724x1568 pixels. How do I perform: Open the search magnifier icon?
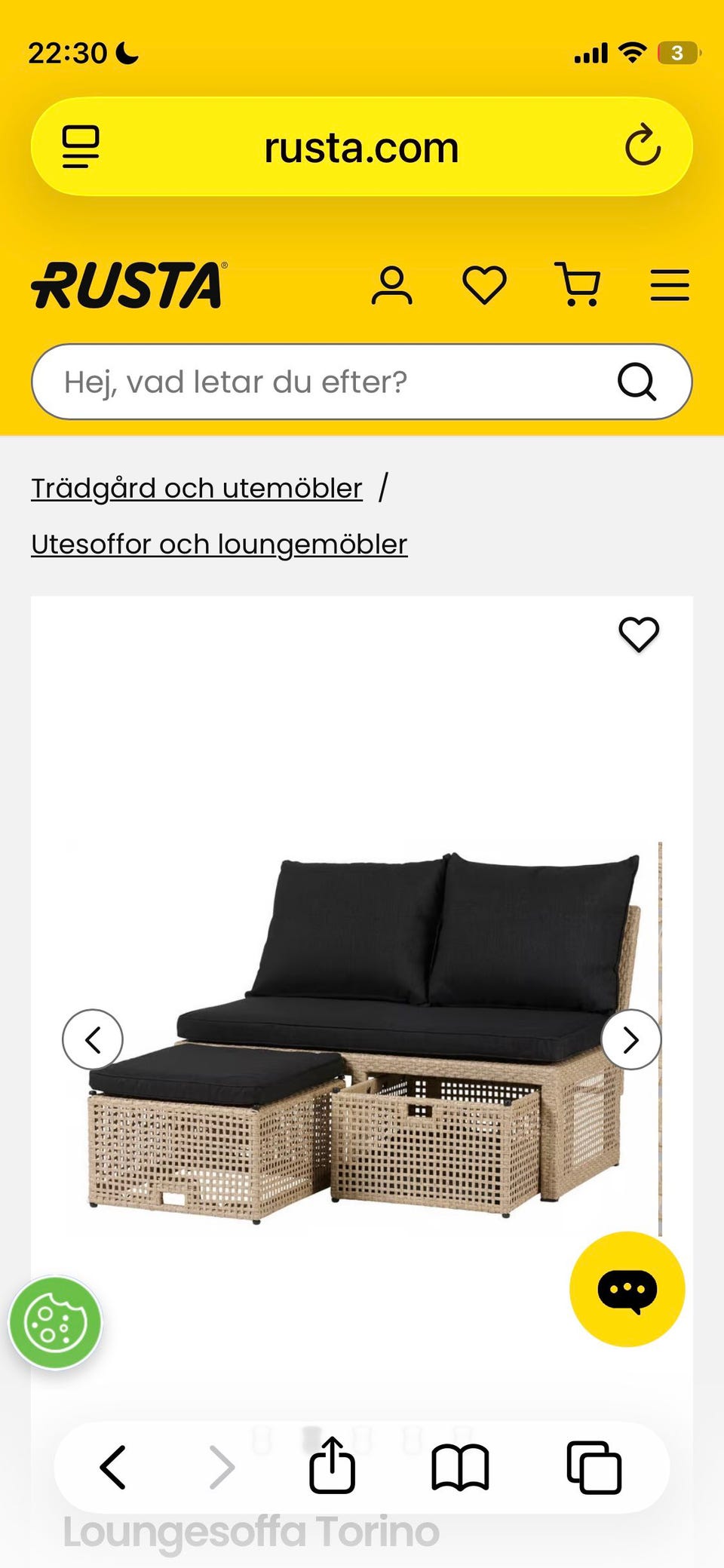[x=638, y=382]
